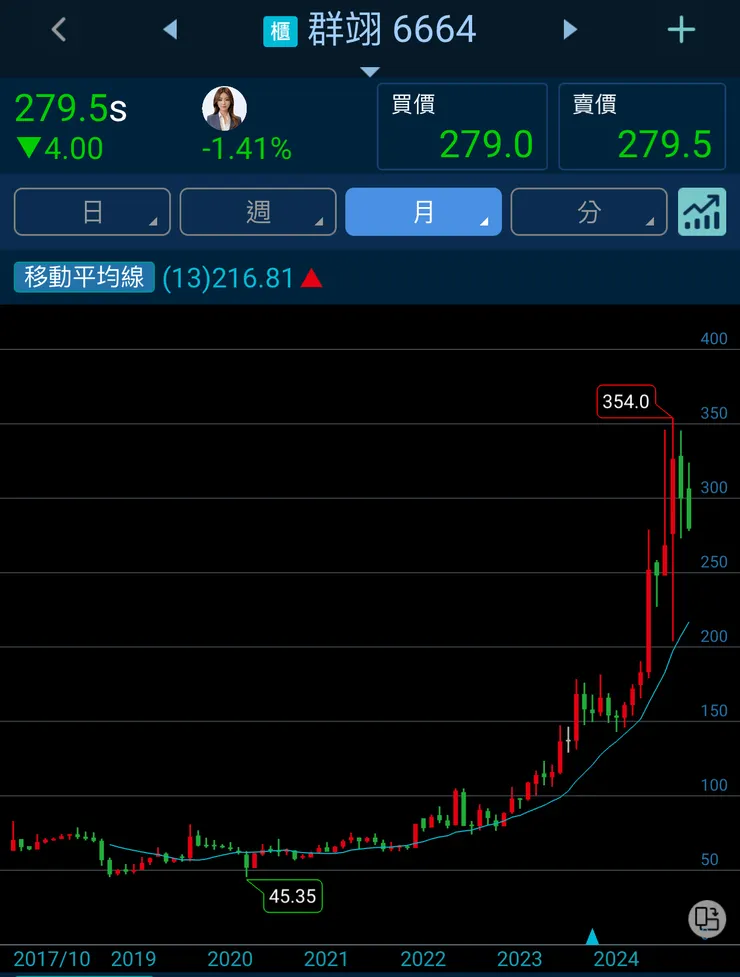Switch to the 分 minute chart

tap(589, 212)
